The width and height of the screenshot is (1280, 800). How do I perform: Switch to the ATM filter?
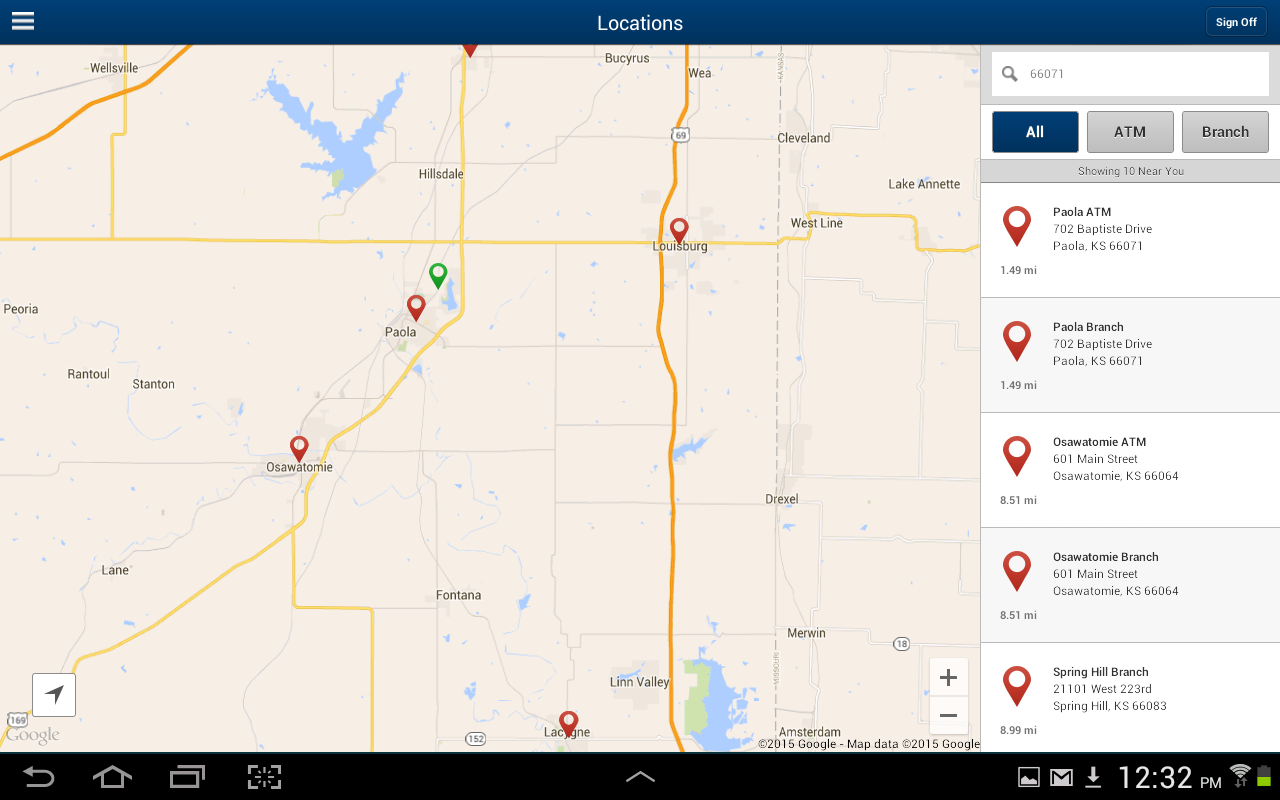[x=1130, y=132]
